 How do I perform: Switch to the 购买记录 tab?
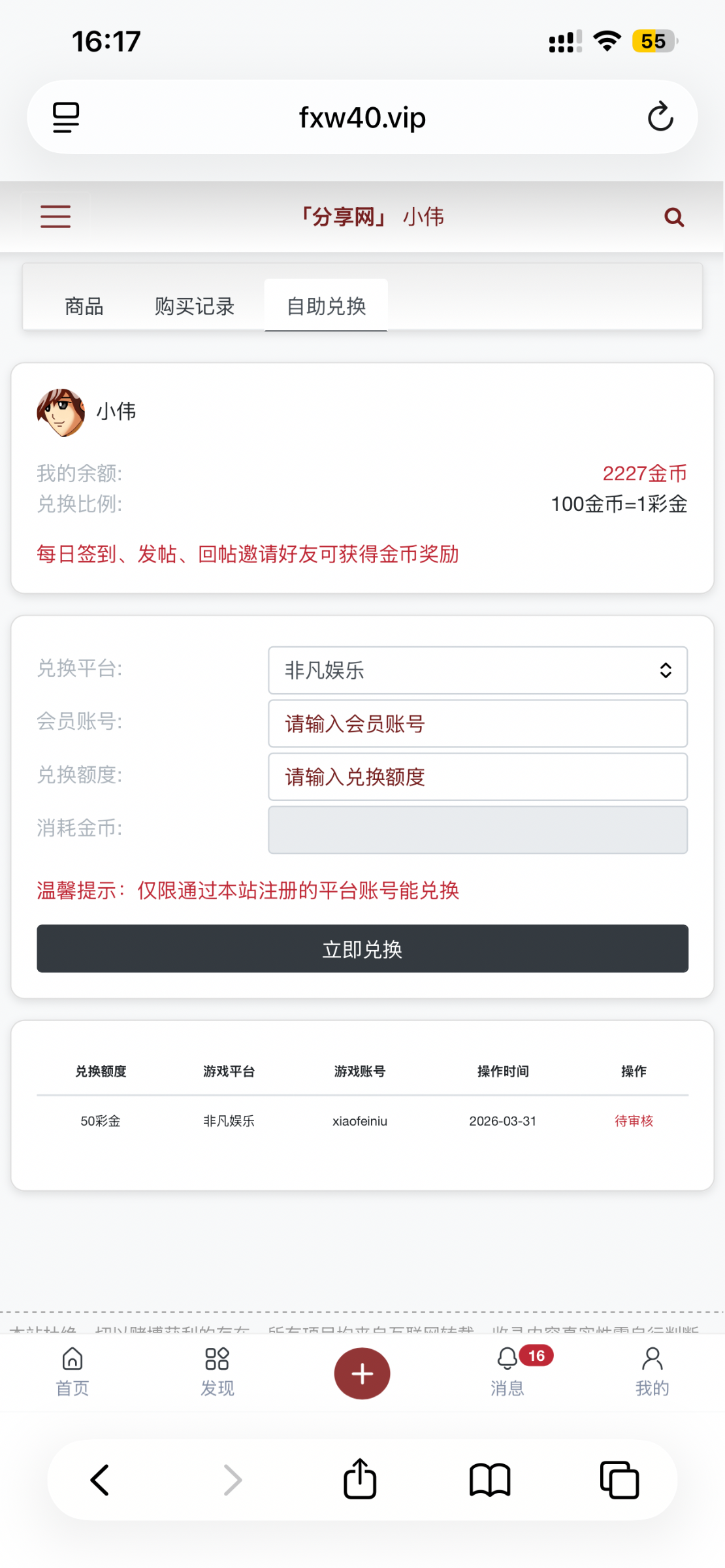point(194,306)
